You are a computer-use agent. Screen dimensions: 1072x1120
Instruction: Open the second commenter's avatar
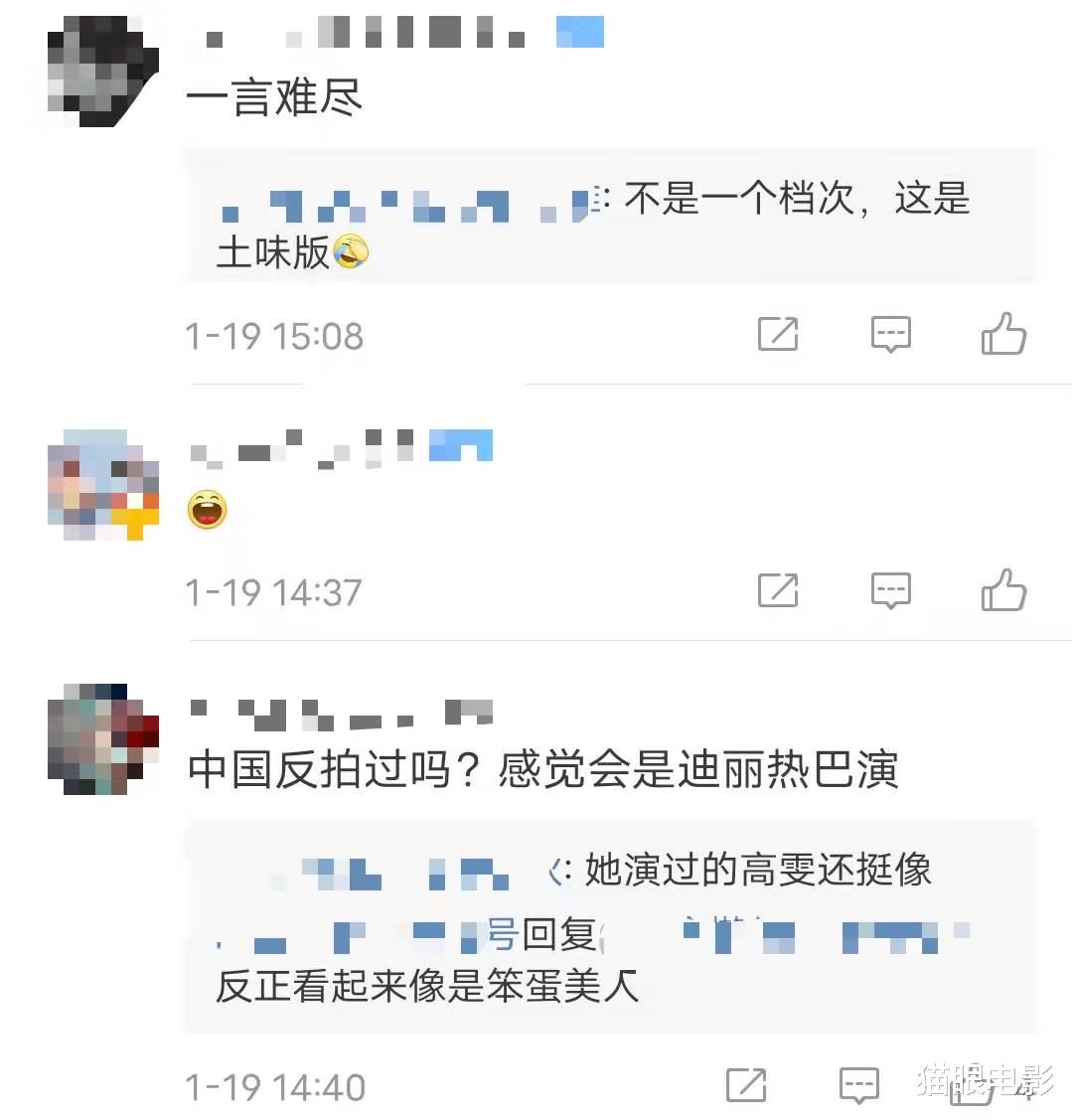pyautogui.click(x=98, y=487)
